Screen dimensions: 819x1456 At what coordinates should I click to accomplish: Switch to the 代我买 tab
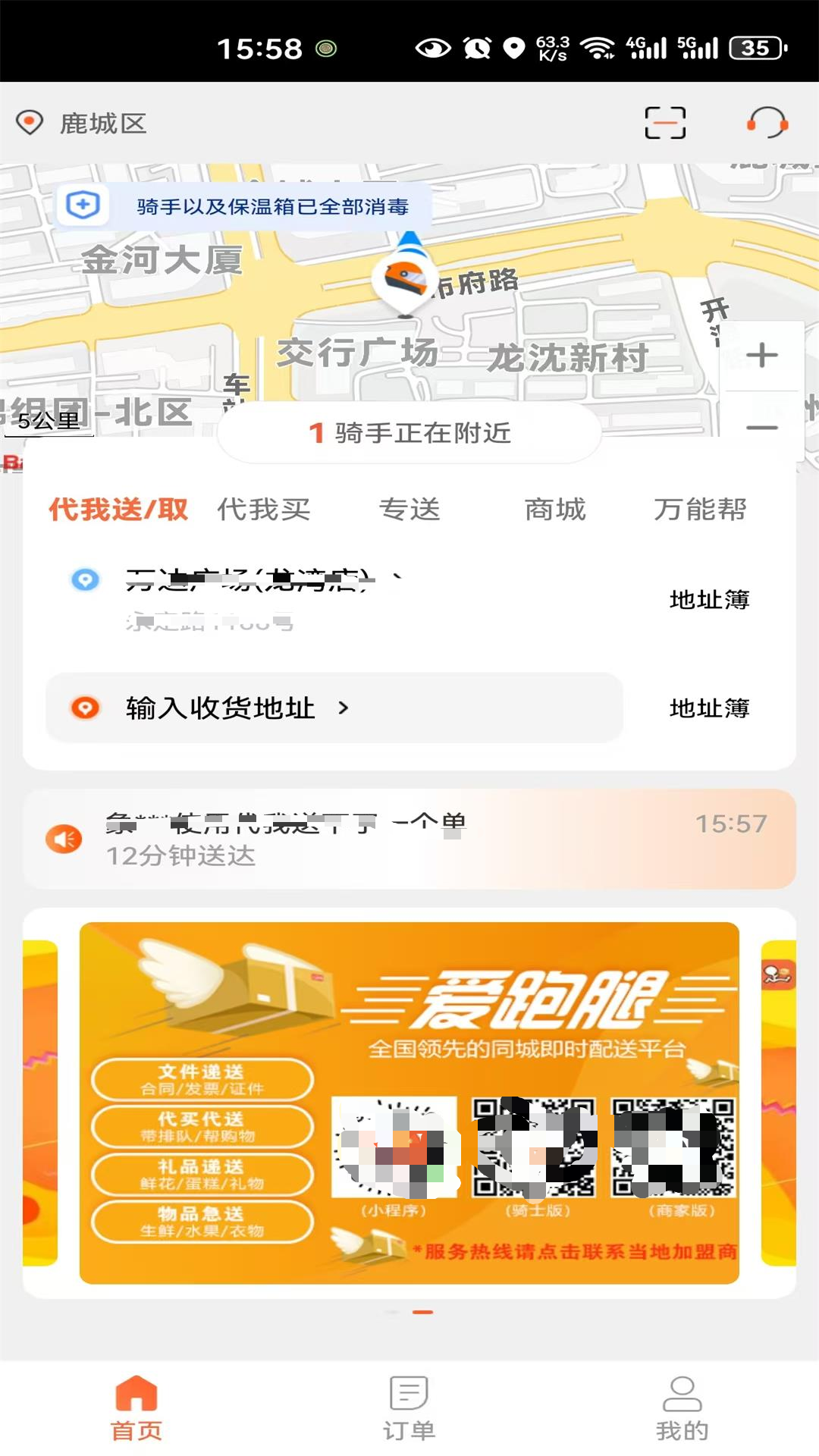point(264,510)
